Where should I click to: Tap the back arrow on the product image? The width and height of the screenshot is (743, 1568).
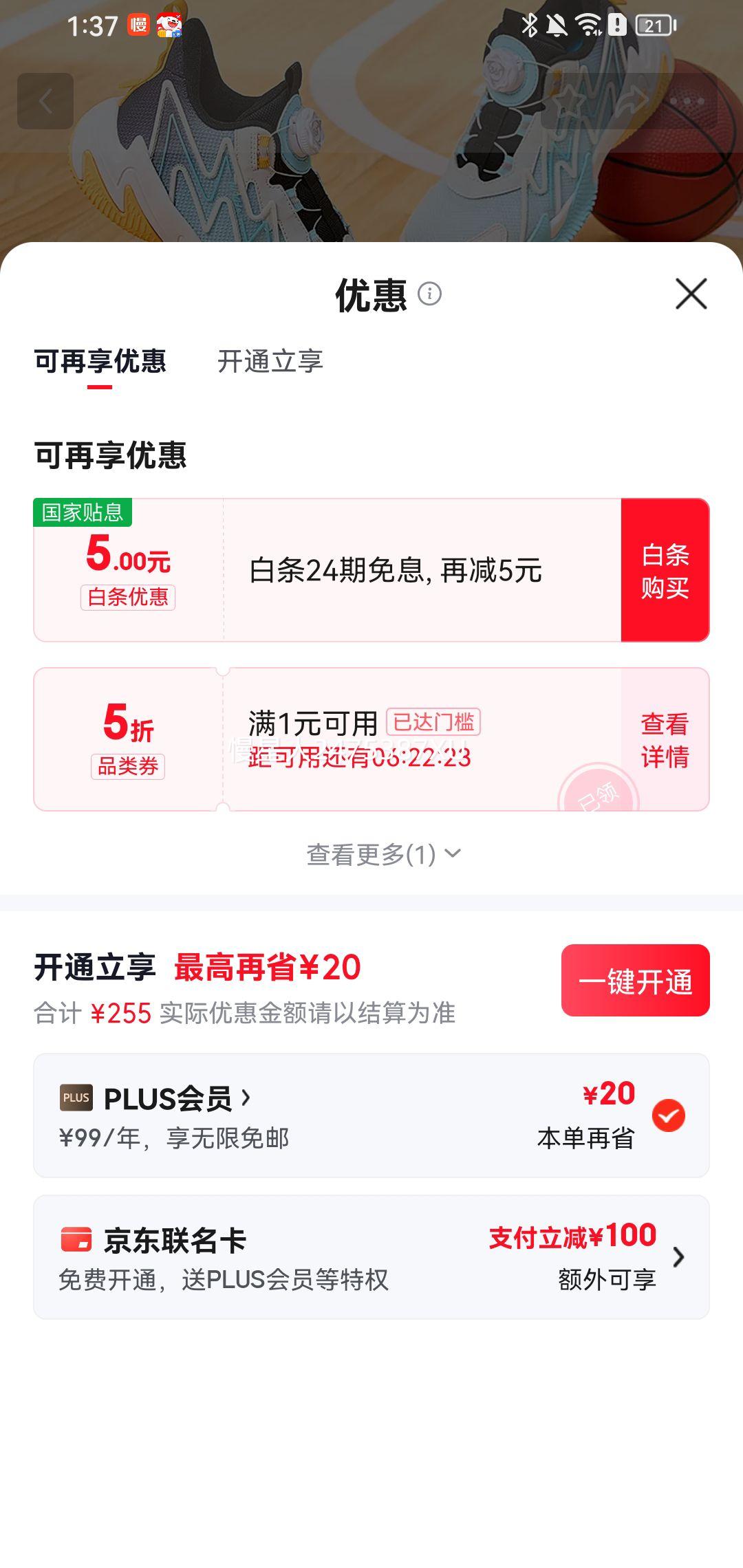coord(45,100)
